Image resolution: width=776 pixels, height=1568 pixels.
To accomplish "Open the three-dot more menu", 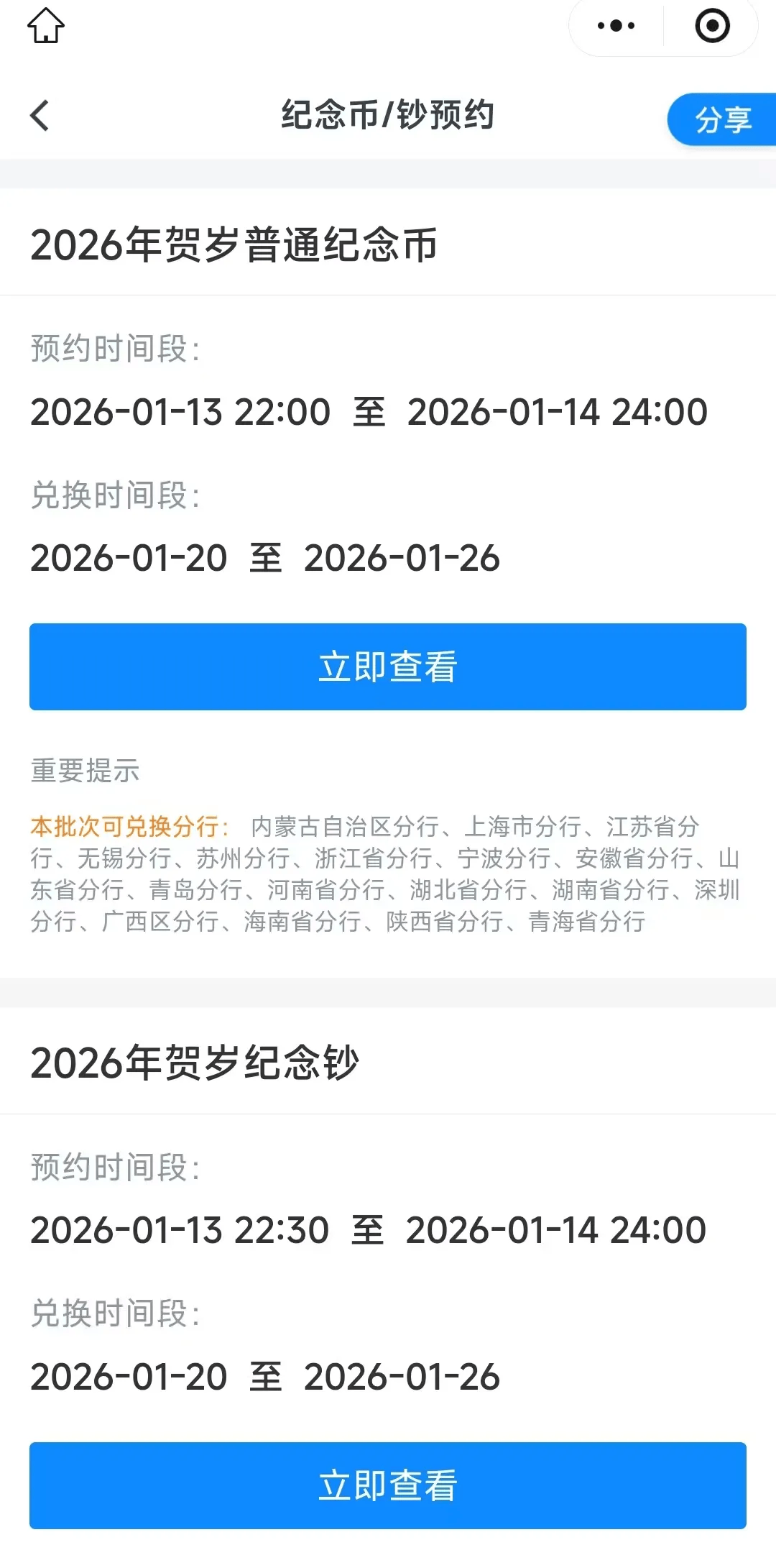I will 616,27.
